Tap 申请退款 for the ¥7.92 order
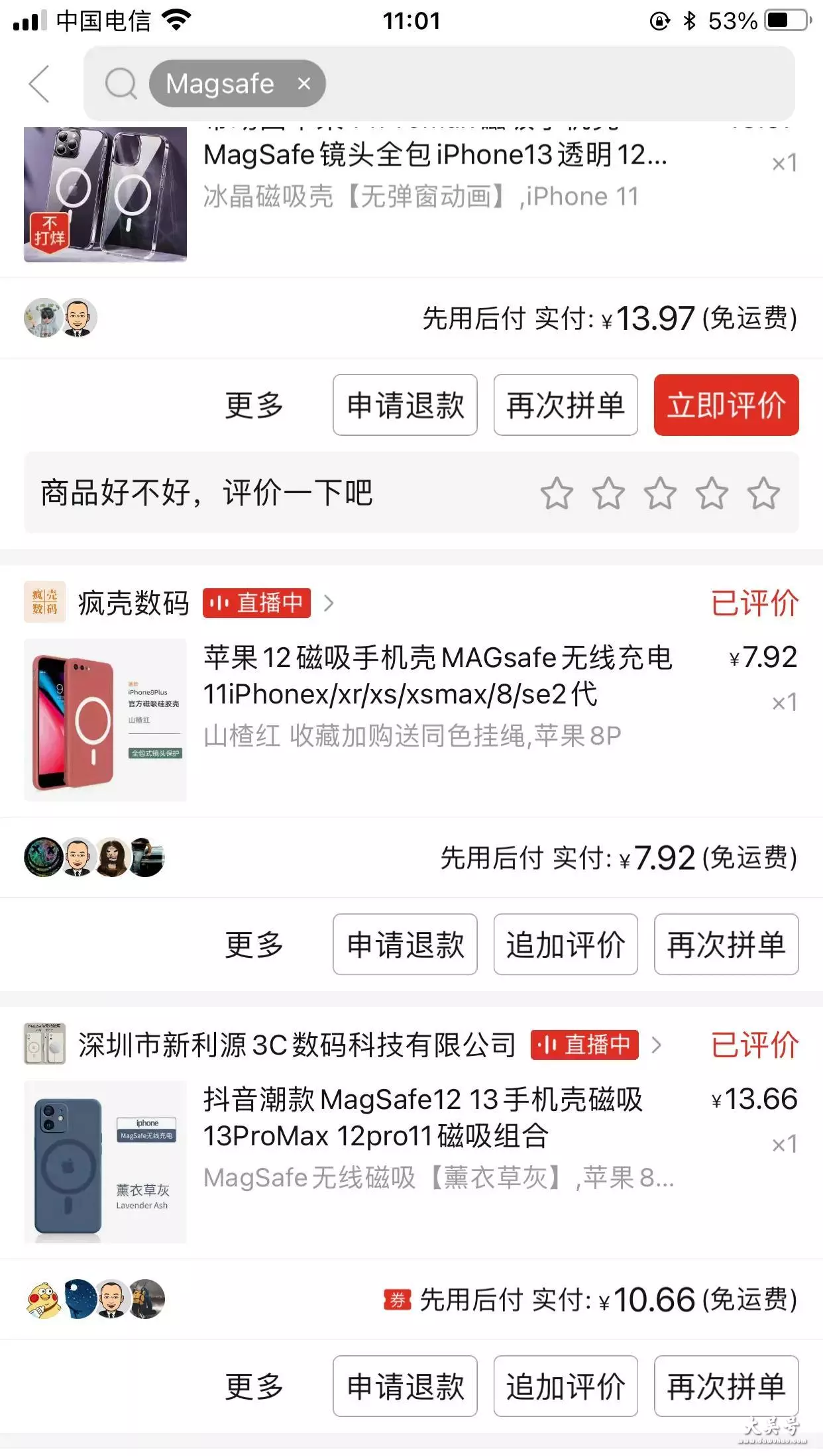Screen dimensions: 823x1456 [x=405, y=944]
